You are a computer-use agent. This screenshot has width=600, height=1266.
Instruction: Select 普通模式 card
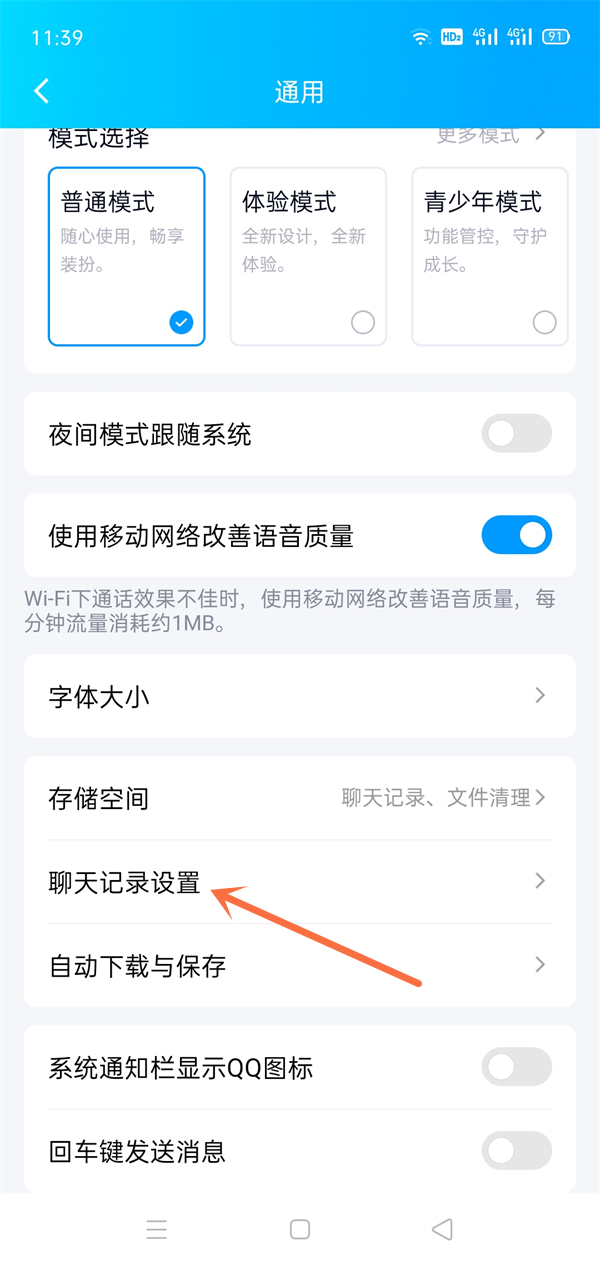(127, 257)
